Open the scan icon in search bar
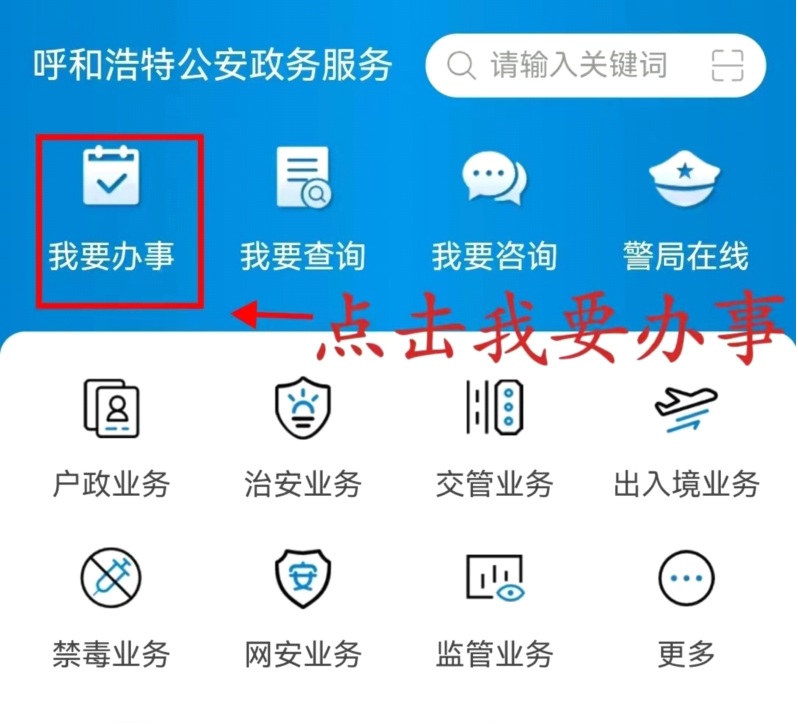 (x=728, y=66)
